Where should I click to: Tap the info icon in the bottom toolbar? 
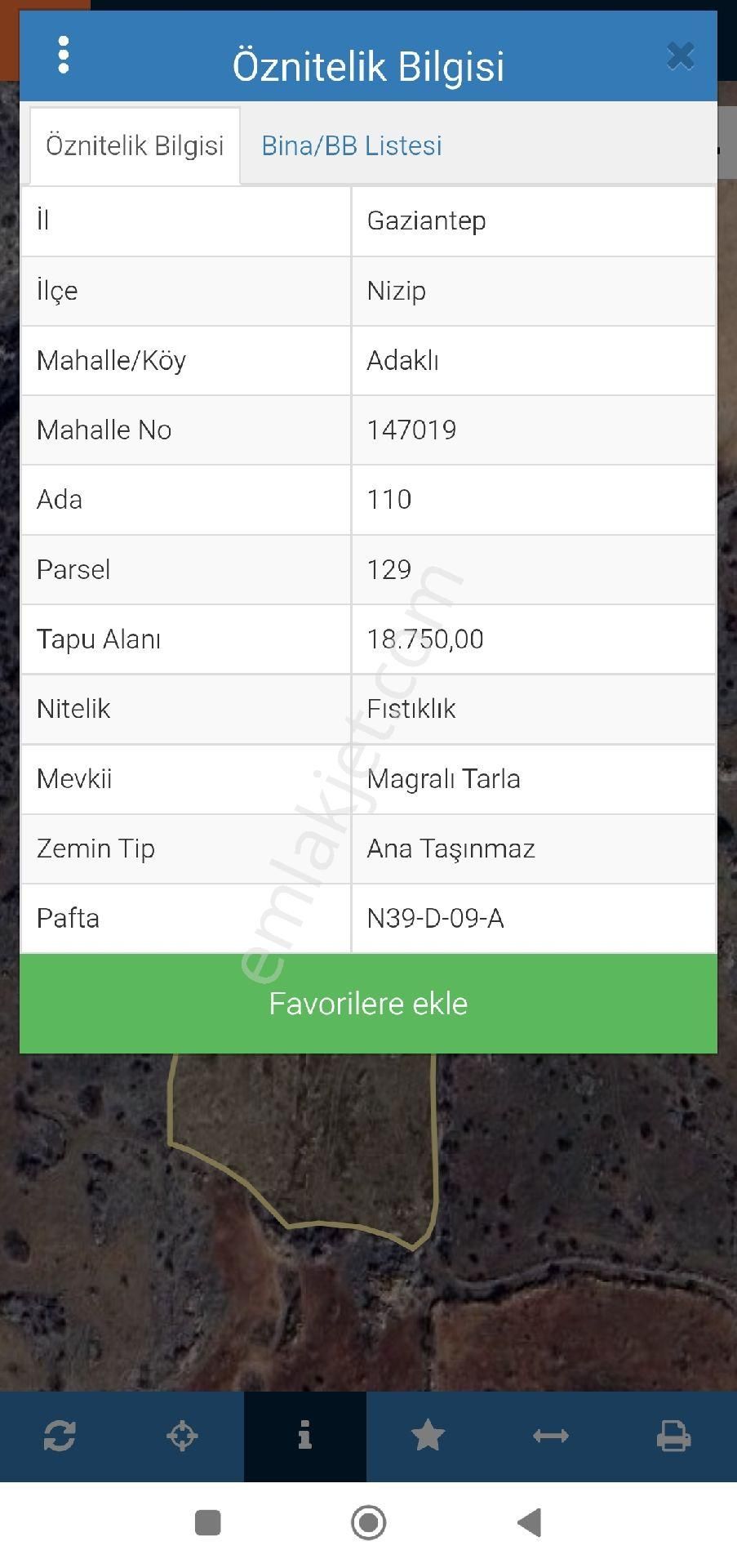304,1435
